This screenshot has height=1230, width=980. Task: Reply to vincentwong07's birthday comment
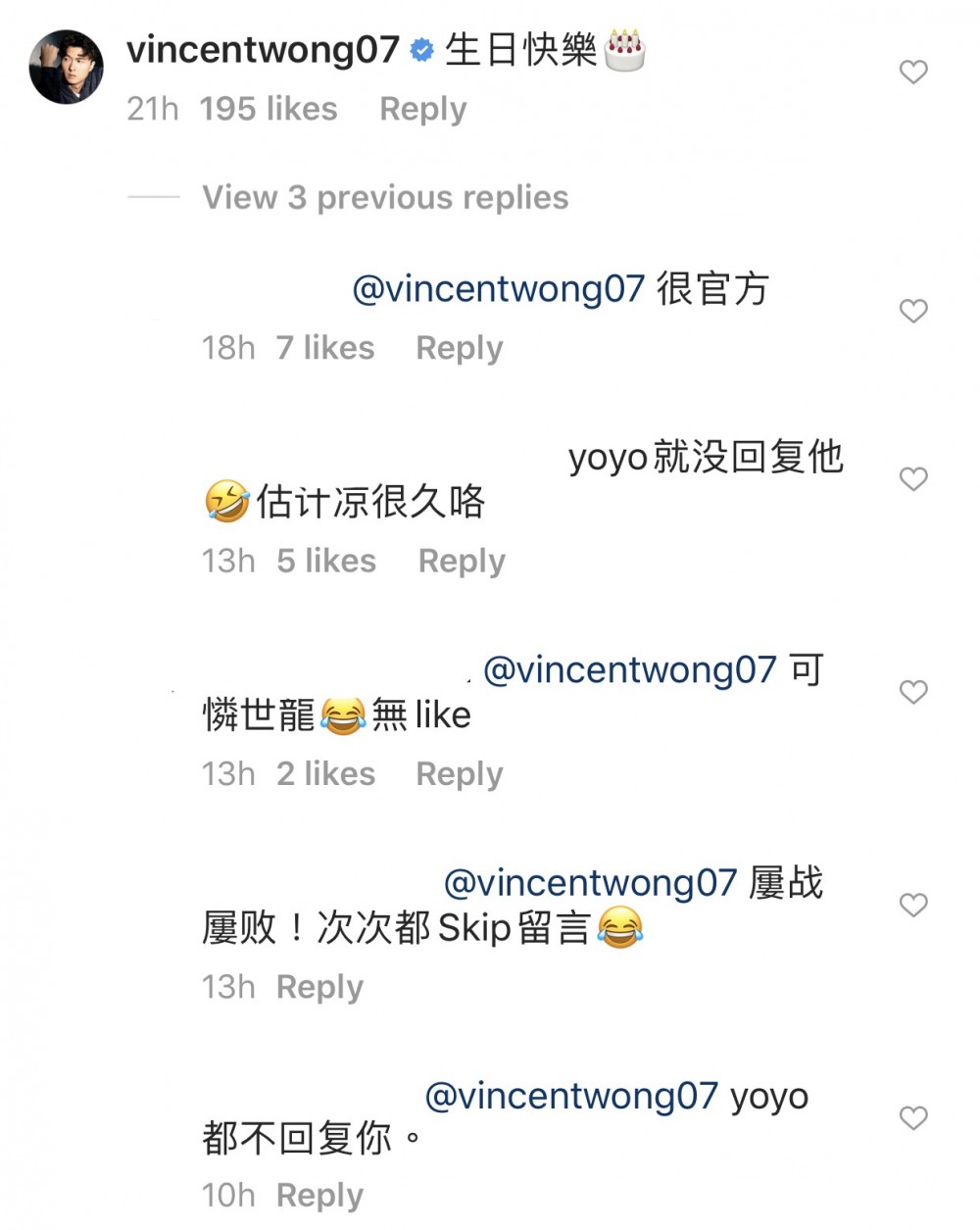[x=423, y=109]
